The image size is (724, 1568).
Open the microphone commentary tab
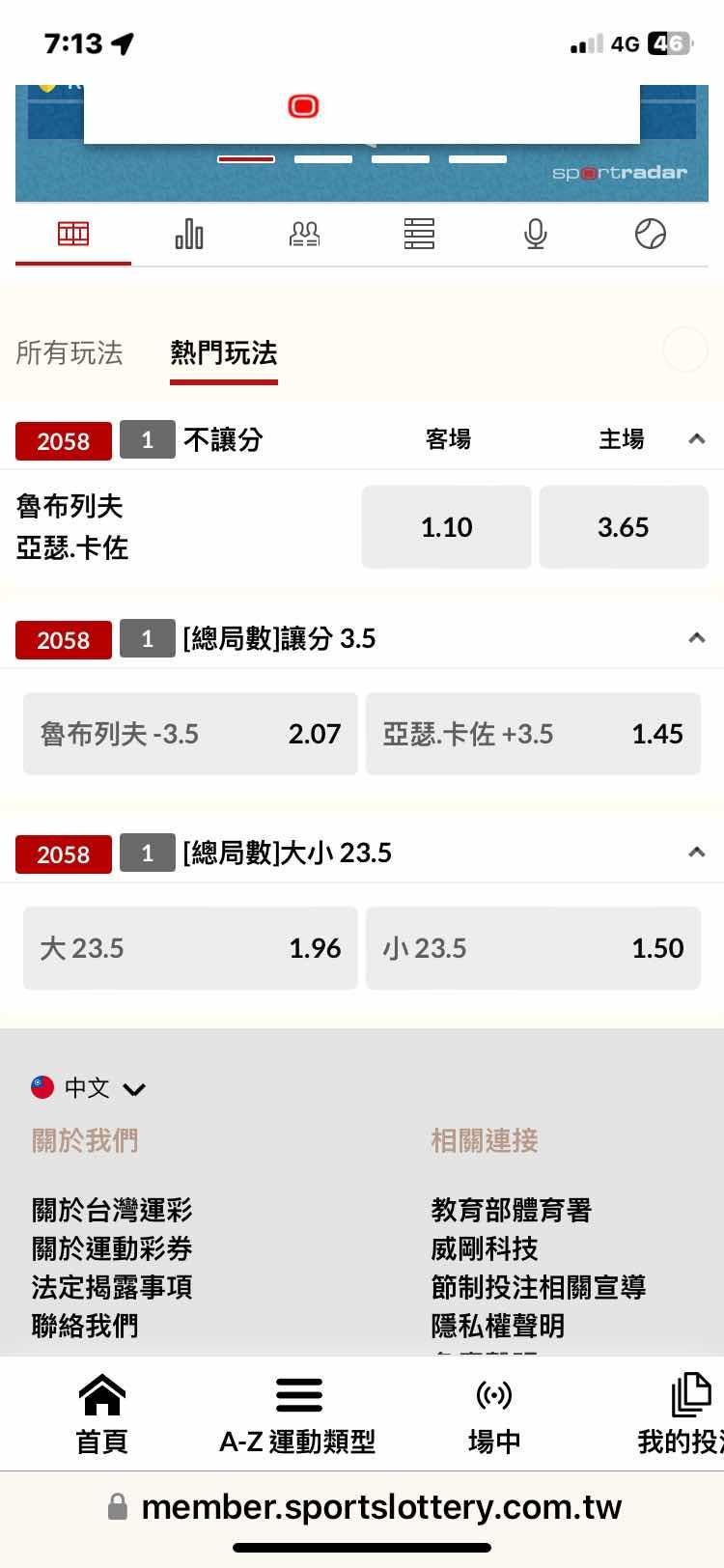535,235
